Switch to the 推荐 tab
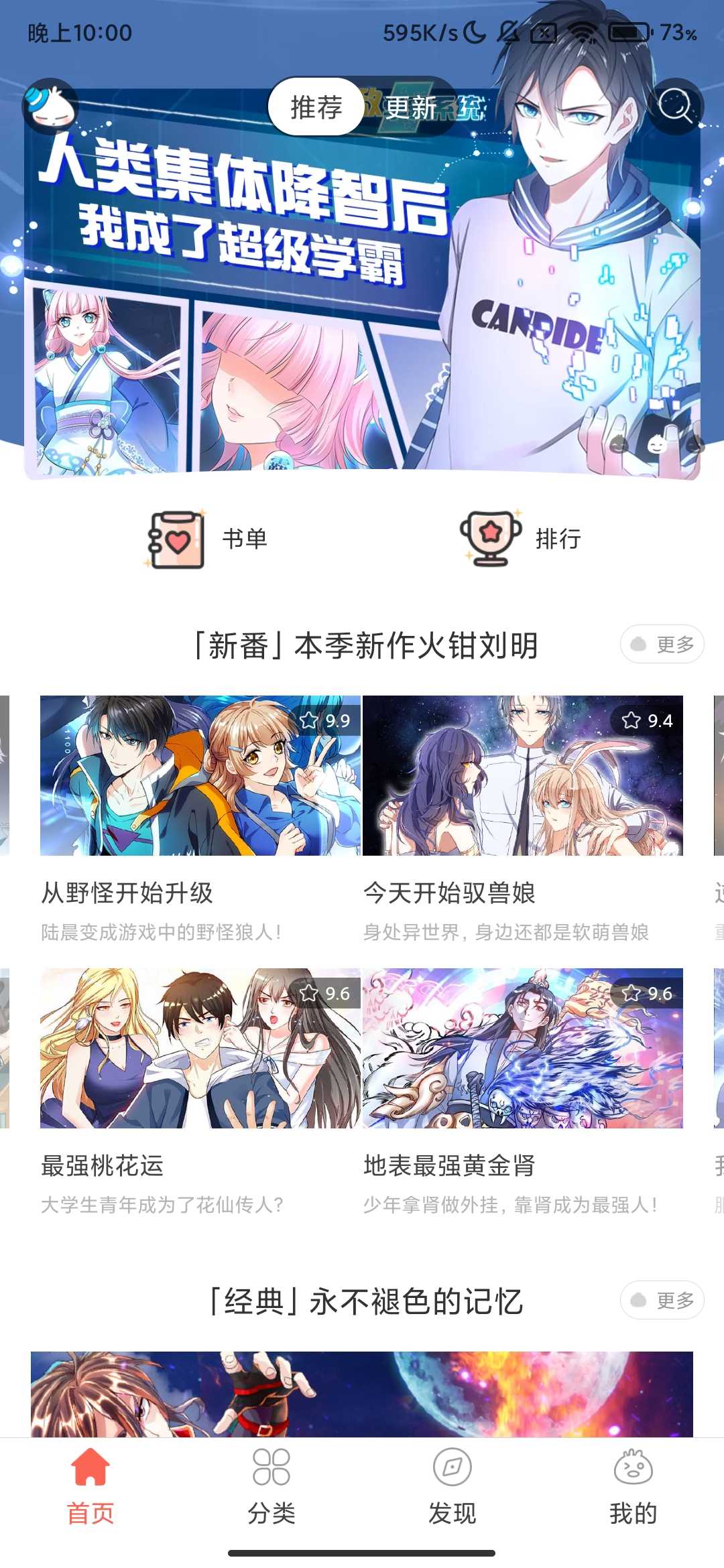 click(x=316, y=107)
